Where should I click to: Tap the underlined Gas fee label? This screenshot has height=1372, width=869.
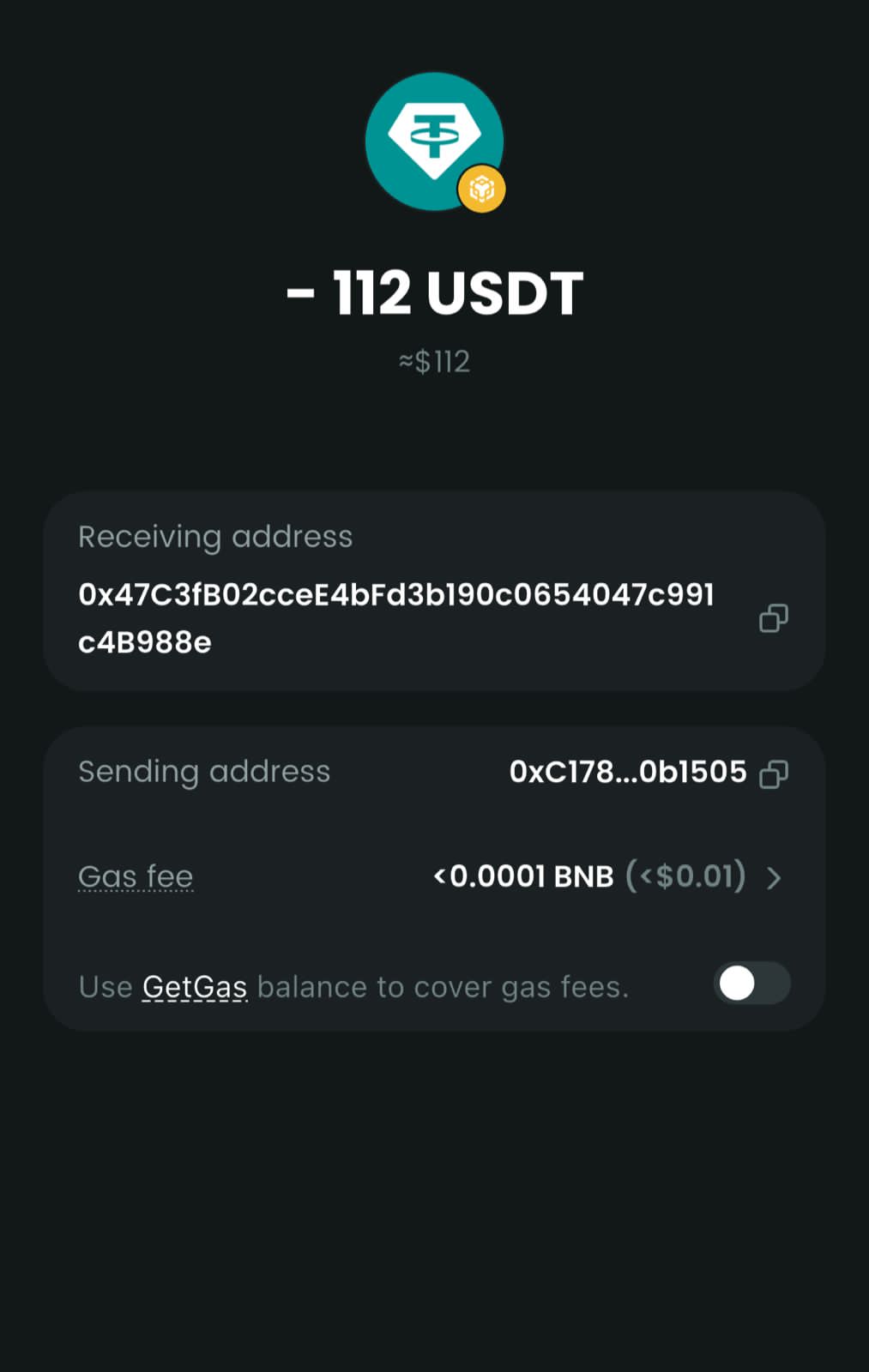(136, 876)
